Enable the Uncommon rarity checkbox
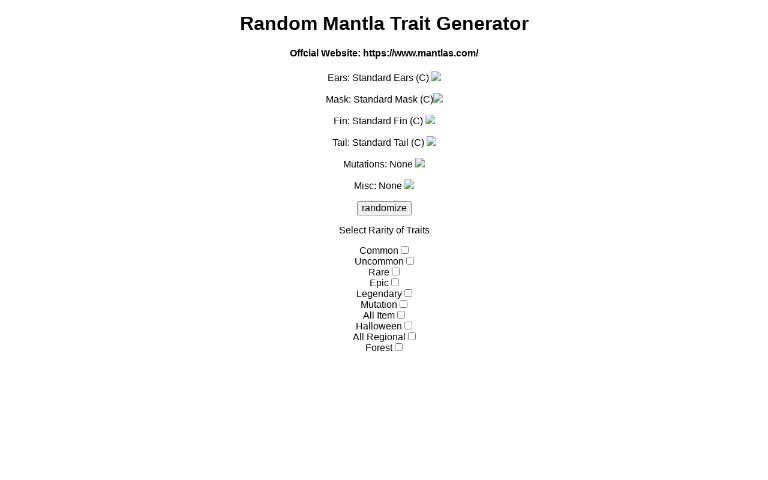This screenshot has height=480, width=768. (410, 261)
